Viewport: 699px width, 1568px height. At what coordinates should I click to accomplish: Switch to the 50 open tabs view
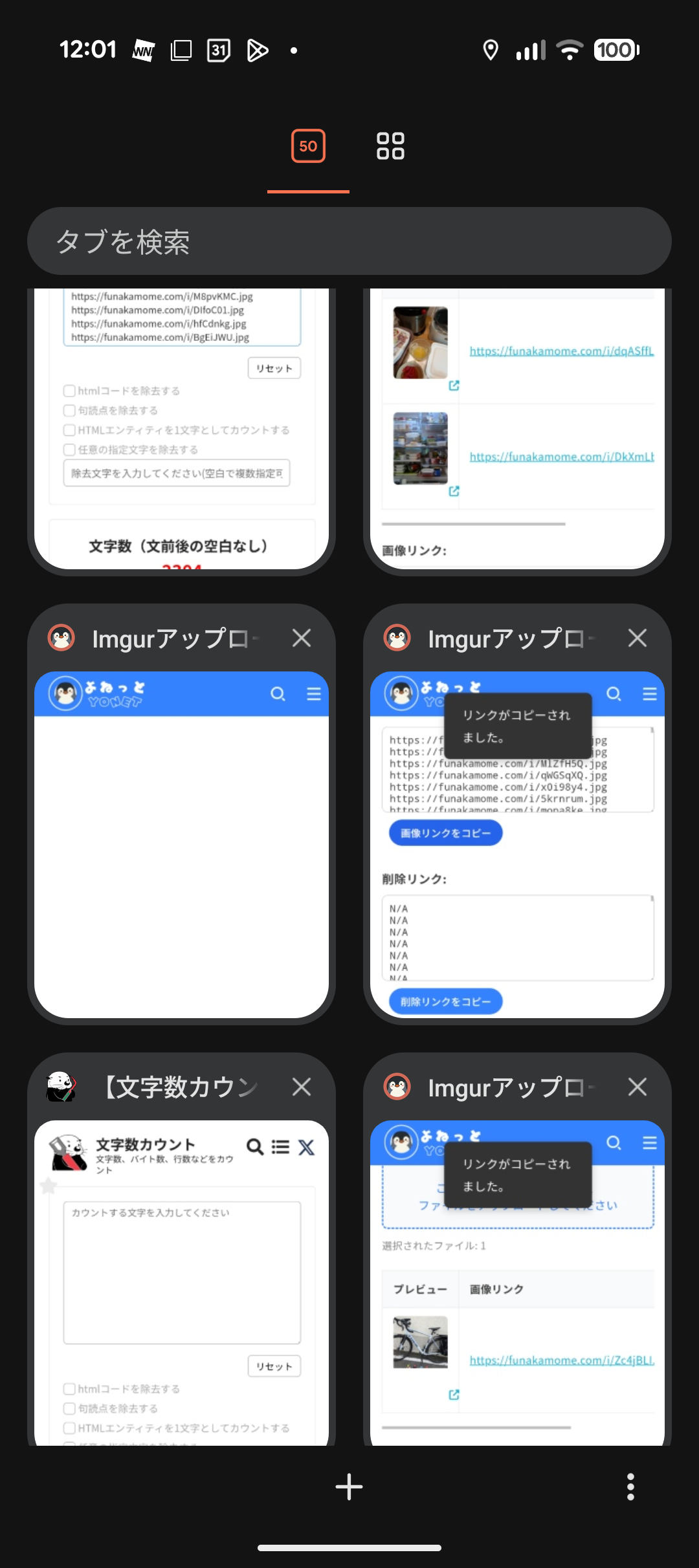point(308,146)
